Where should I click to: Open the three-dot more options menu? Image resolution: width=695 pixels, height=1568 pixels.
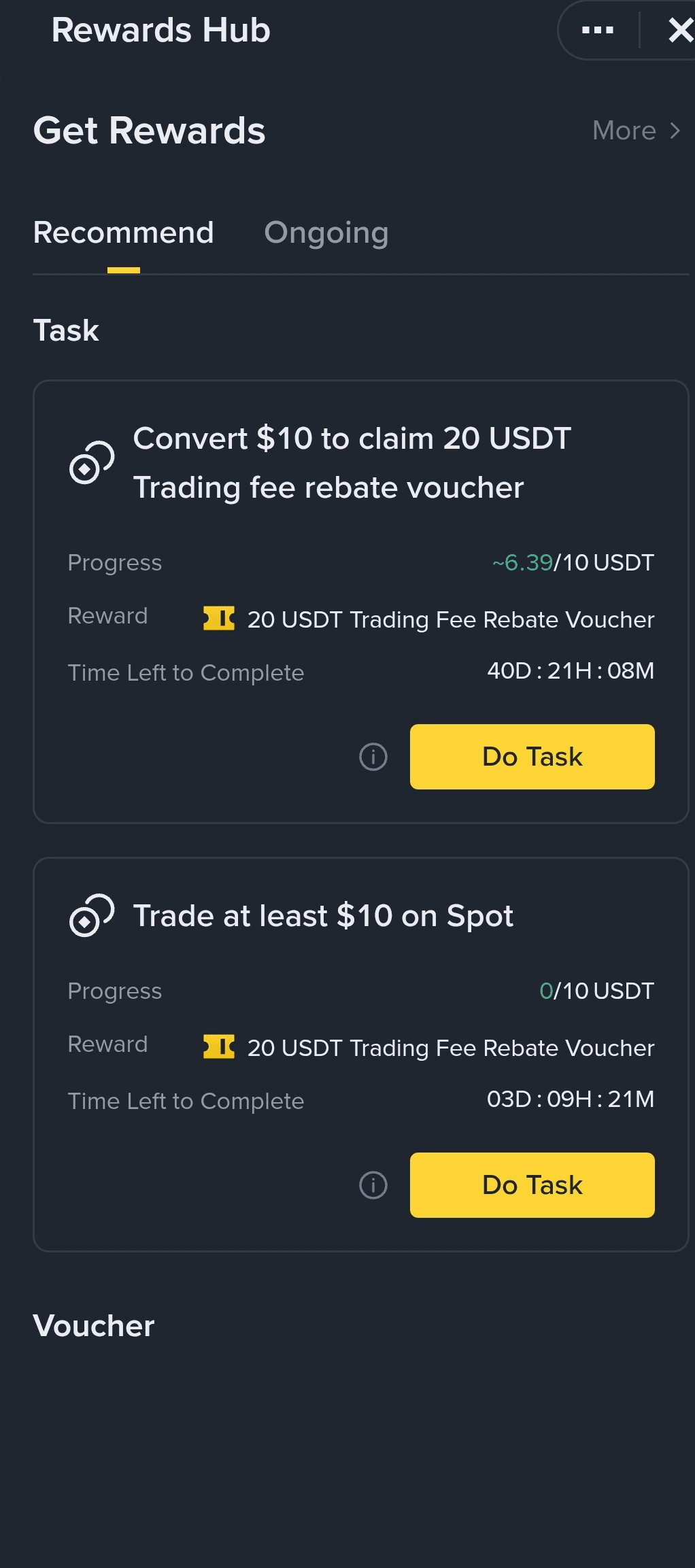(x=598, y=31)
